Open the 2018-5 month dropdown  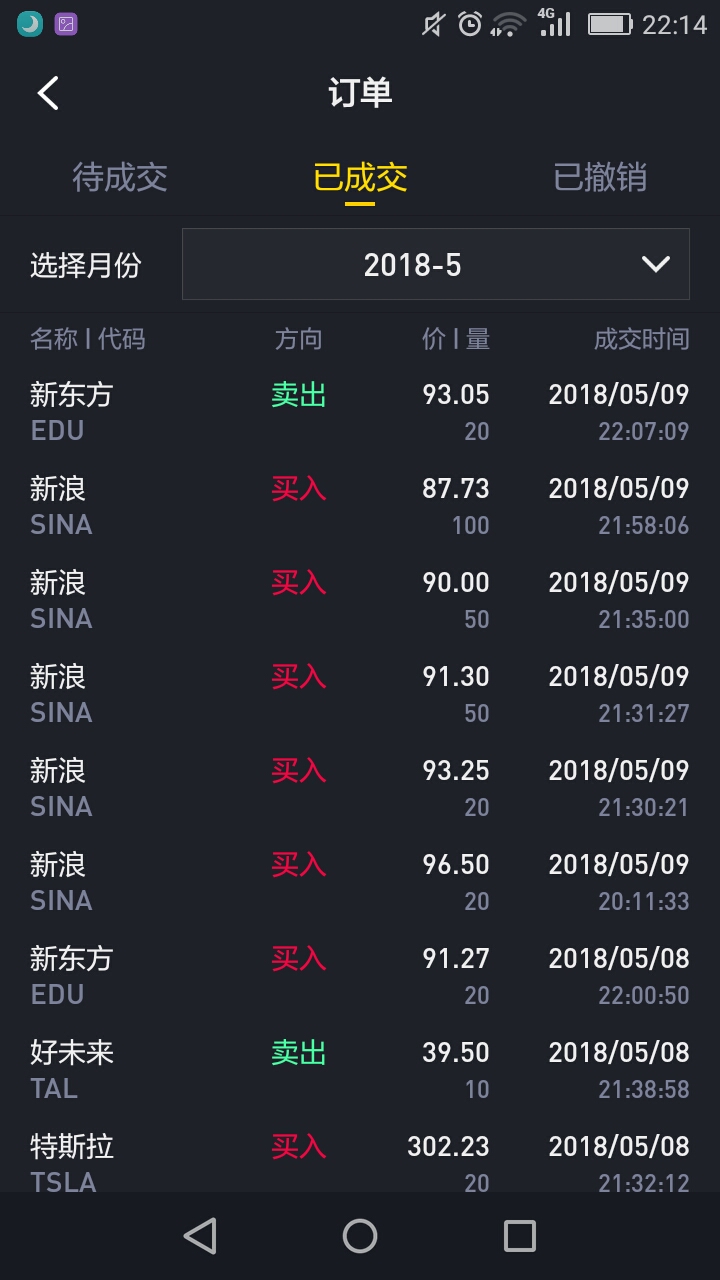point(436,264)
